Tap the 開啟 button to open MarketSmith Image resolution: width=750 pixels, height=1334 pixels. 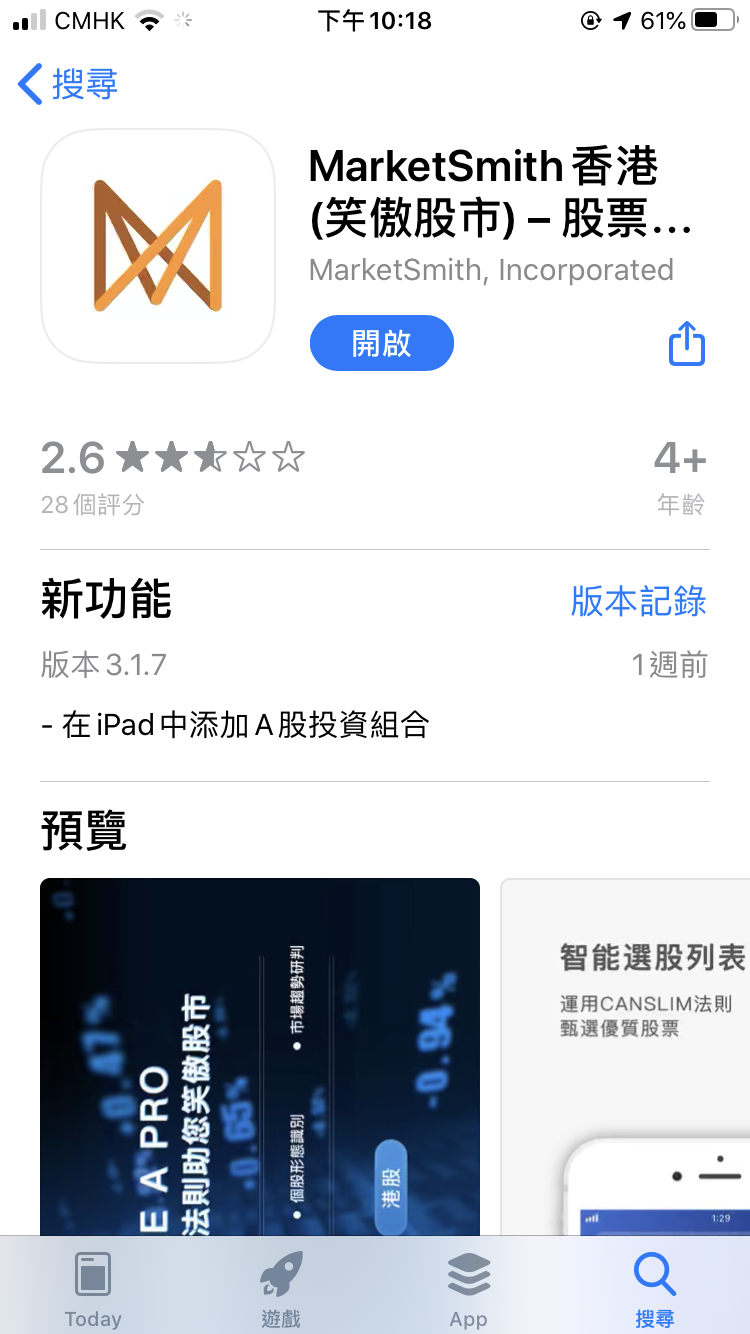382,343
